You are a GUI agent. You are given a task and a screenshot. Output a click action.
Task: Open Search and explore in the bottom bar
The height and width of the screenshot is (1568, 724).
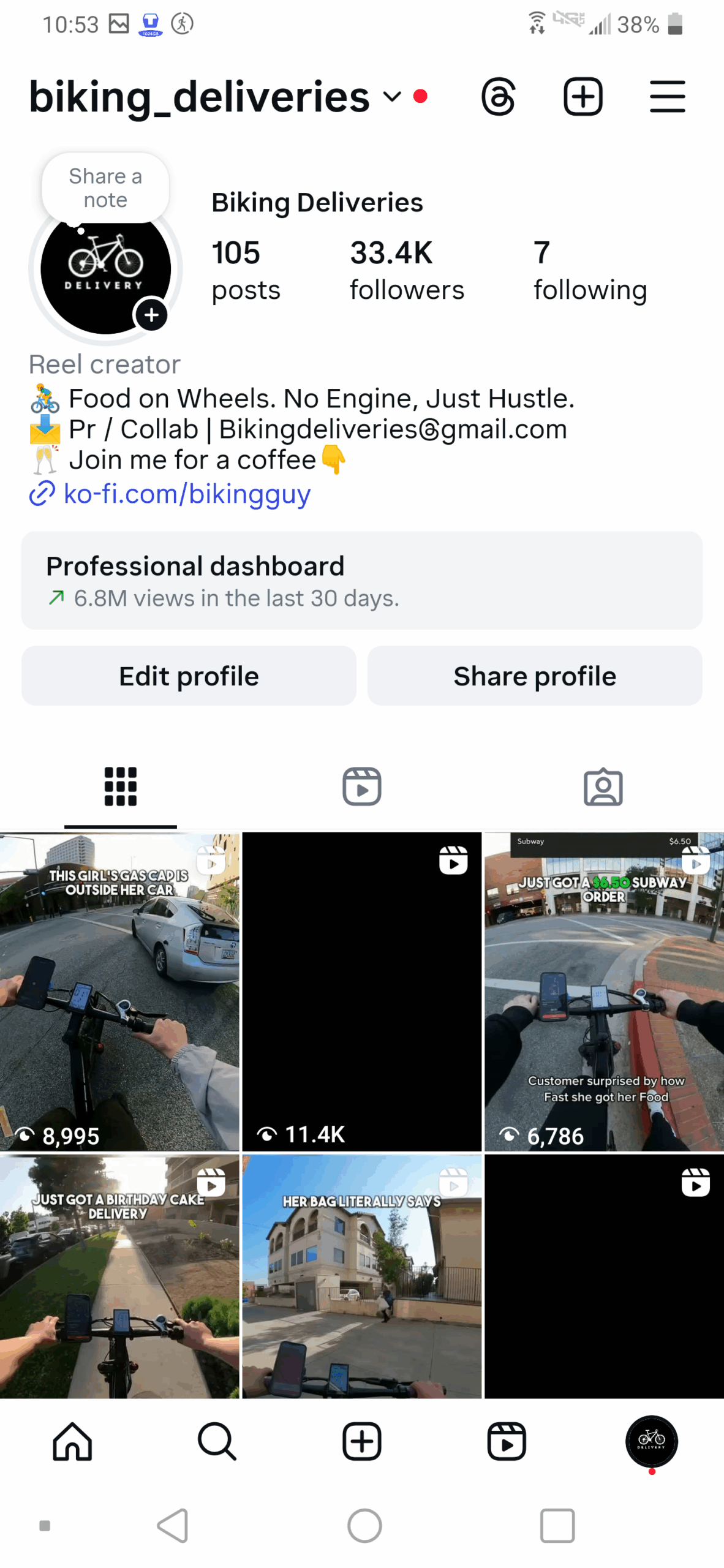coord(217,1441)
